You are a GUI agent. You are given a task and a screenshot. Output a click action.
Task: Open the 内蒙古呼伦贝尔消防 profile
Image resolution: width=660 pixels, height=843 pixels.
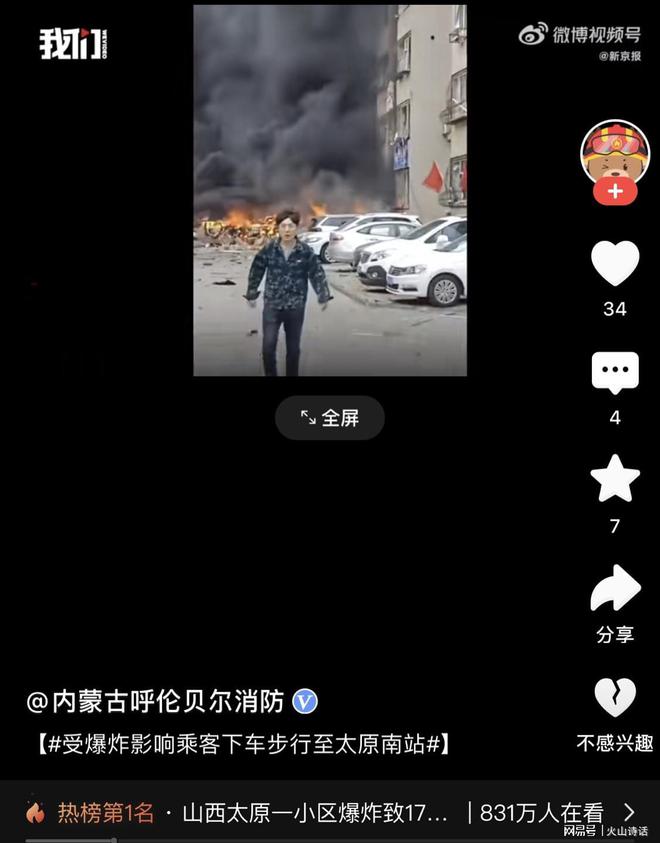160,702
